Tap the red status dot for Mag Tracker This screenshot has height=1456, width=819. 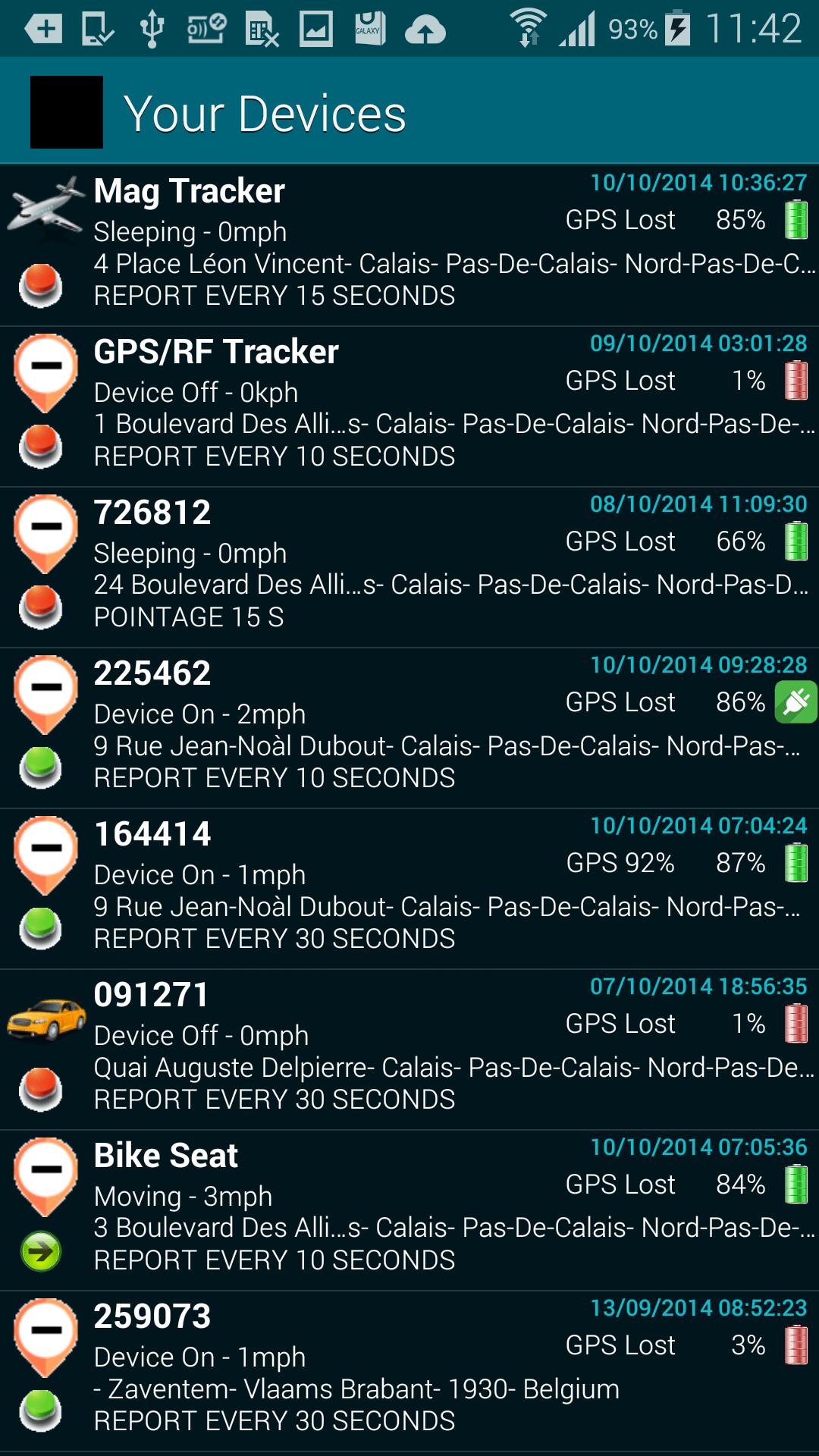coord(42,281)
